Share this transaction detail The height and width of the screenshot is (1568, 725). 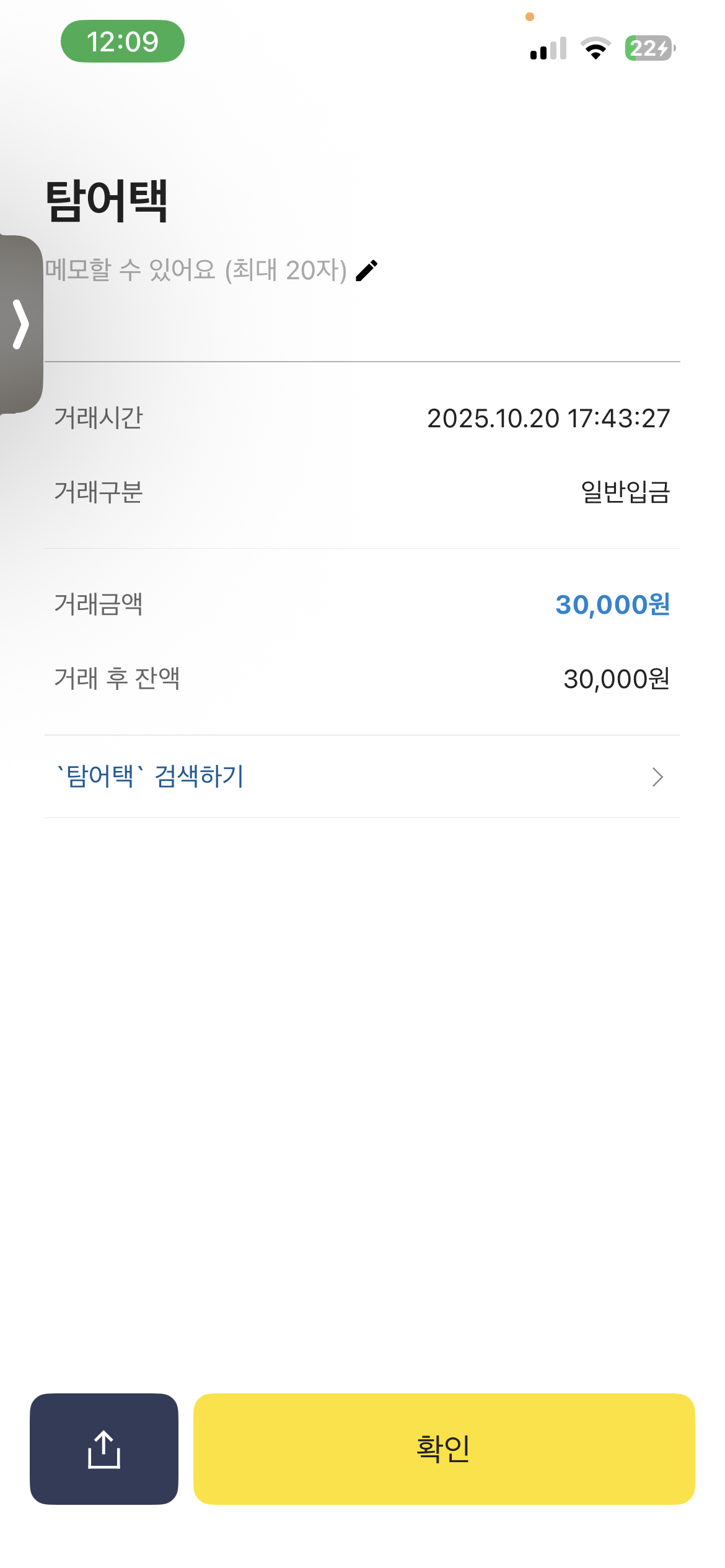click(x=104, y=1449)
